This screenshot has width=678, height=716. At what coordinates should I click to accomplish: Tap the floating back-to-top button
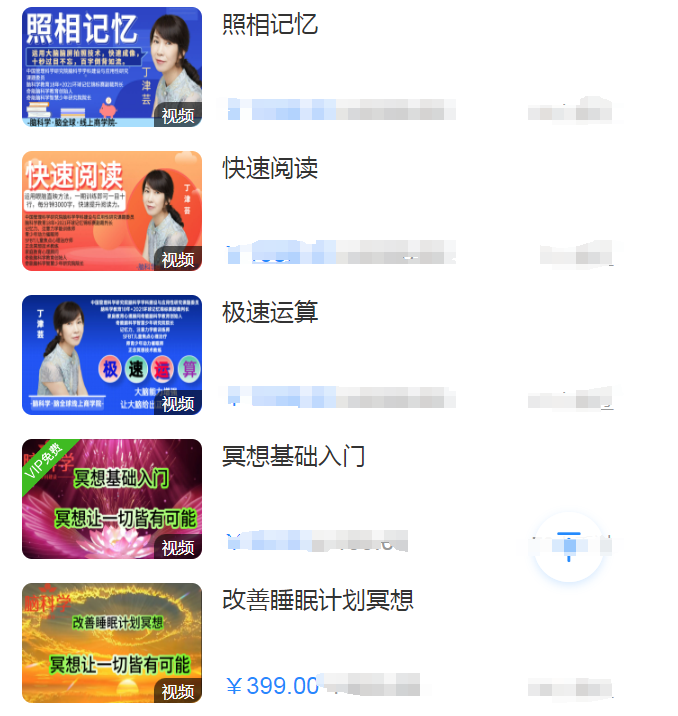pyautogui.click(x=568, y=546)
